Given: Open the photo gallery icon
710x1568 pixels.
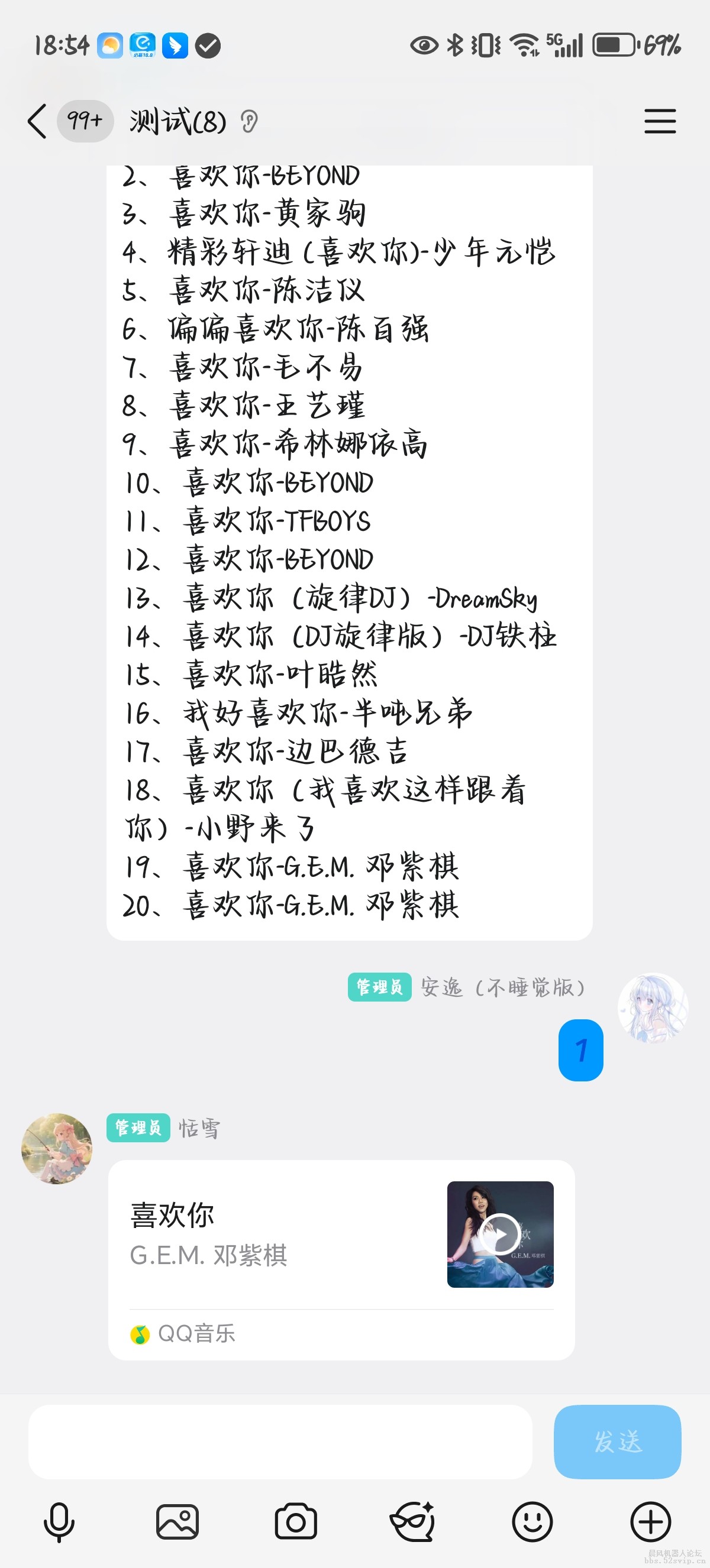Looking at the screenshot, I should pos(177,1523).
